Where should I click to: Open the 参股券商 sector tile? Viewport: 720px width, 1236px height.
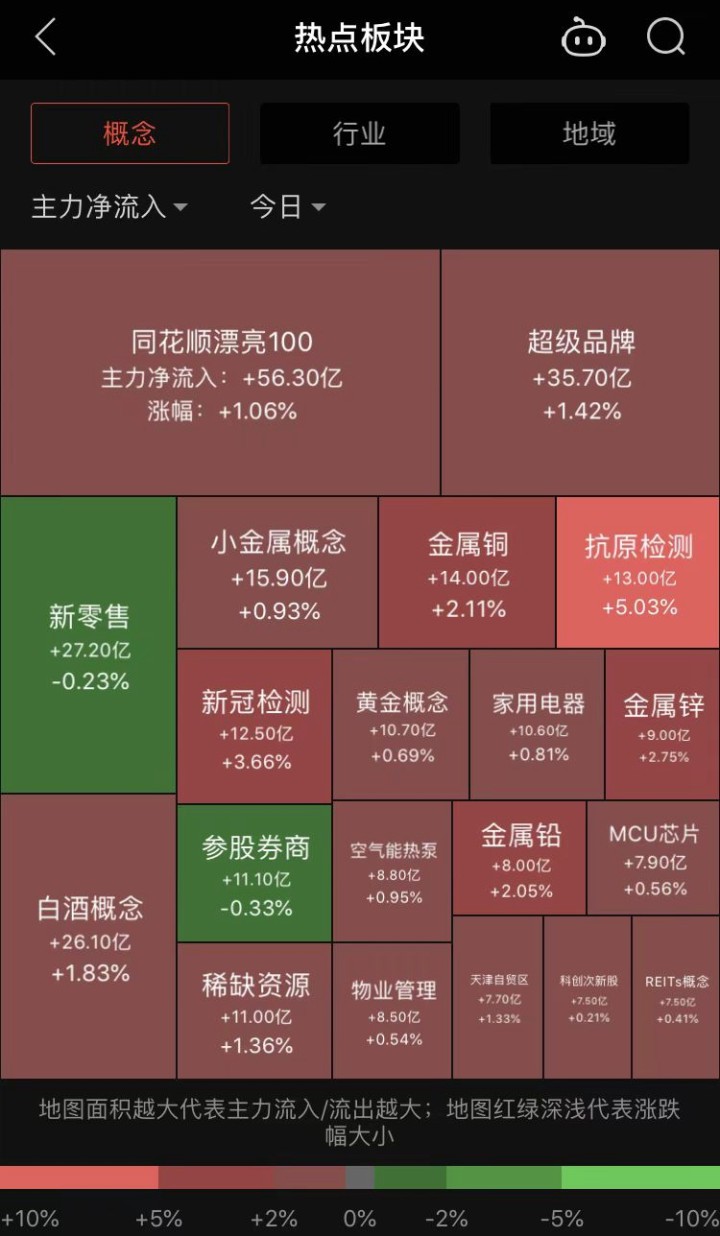255,873
